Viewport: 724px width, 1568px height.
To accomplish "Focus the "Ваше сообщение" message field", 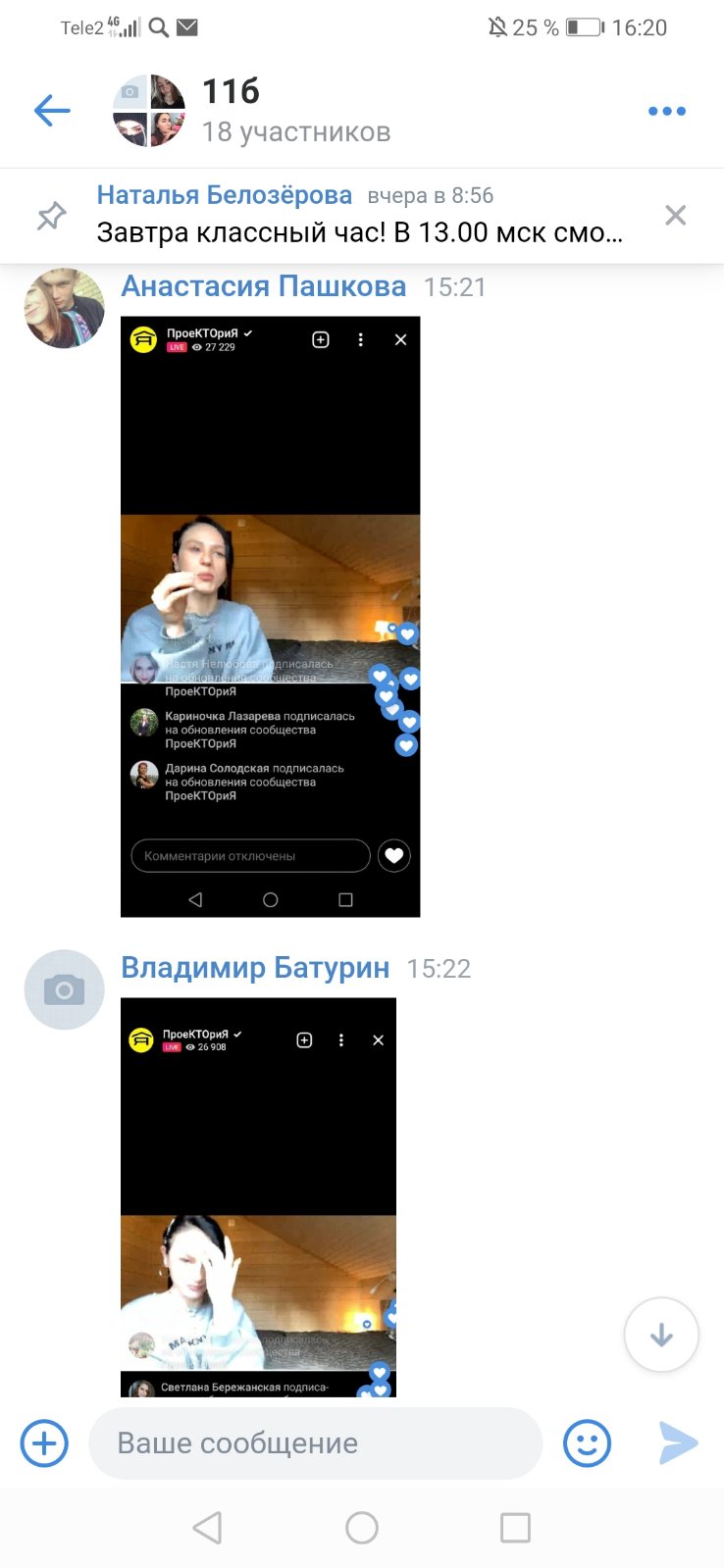I will pos(314,1443).
